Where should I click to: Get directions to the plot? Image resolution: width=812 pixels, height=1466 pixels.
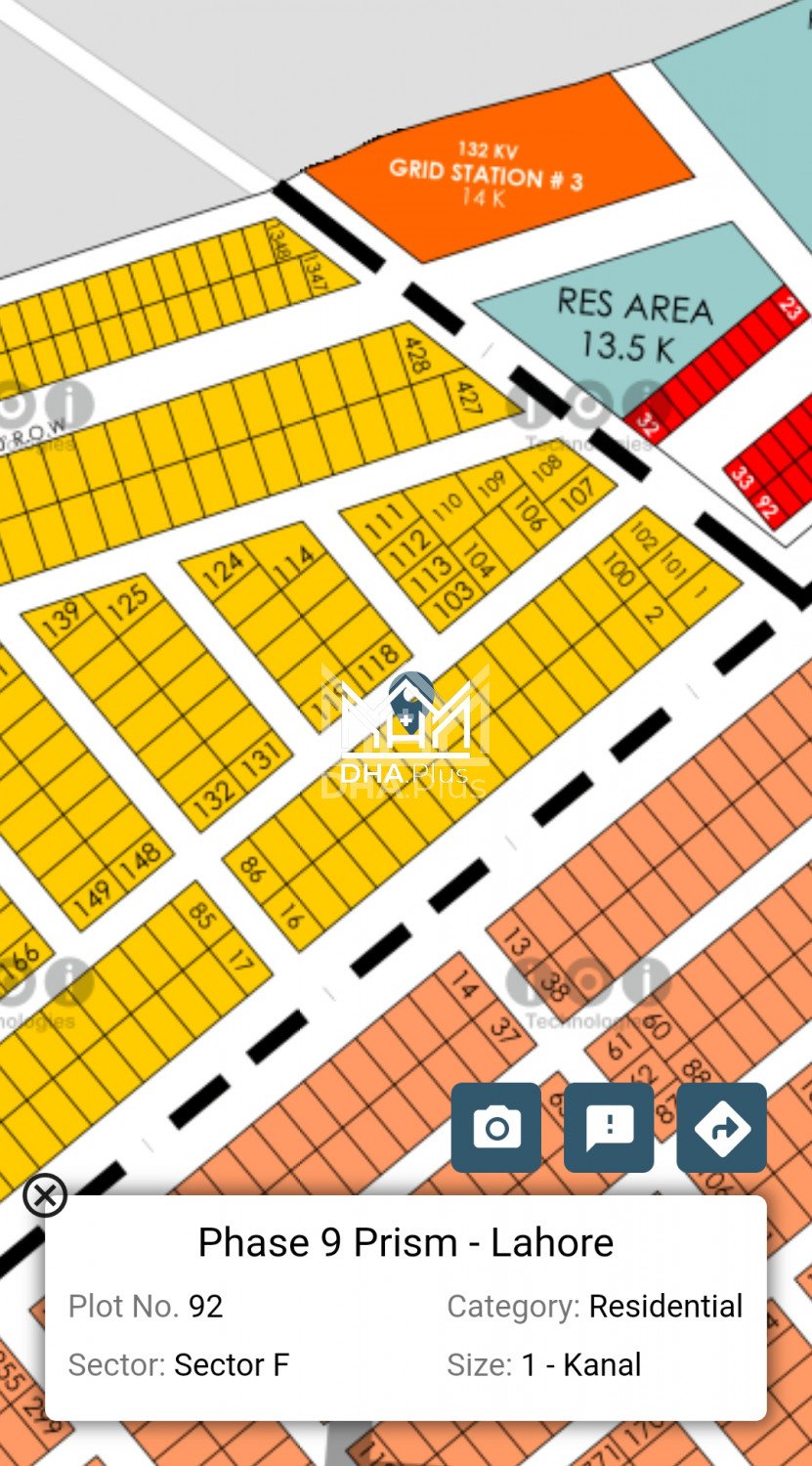point(721,1128)
